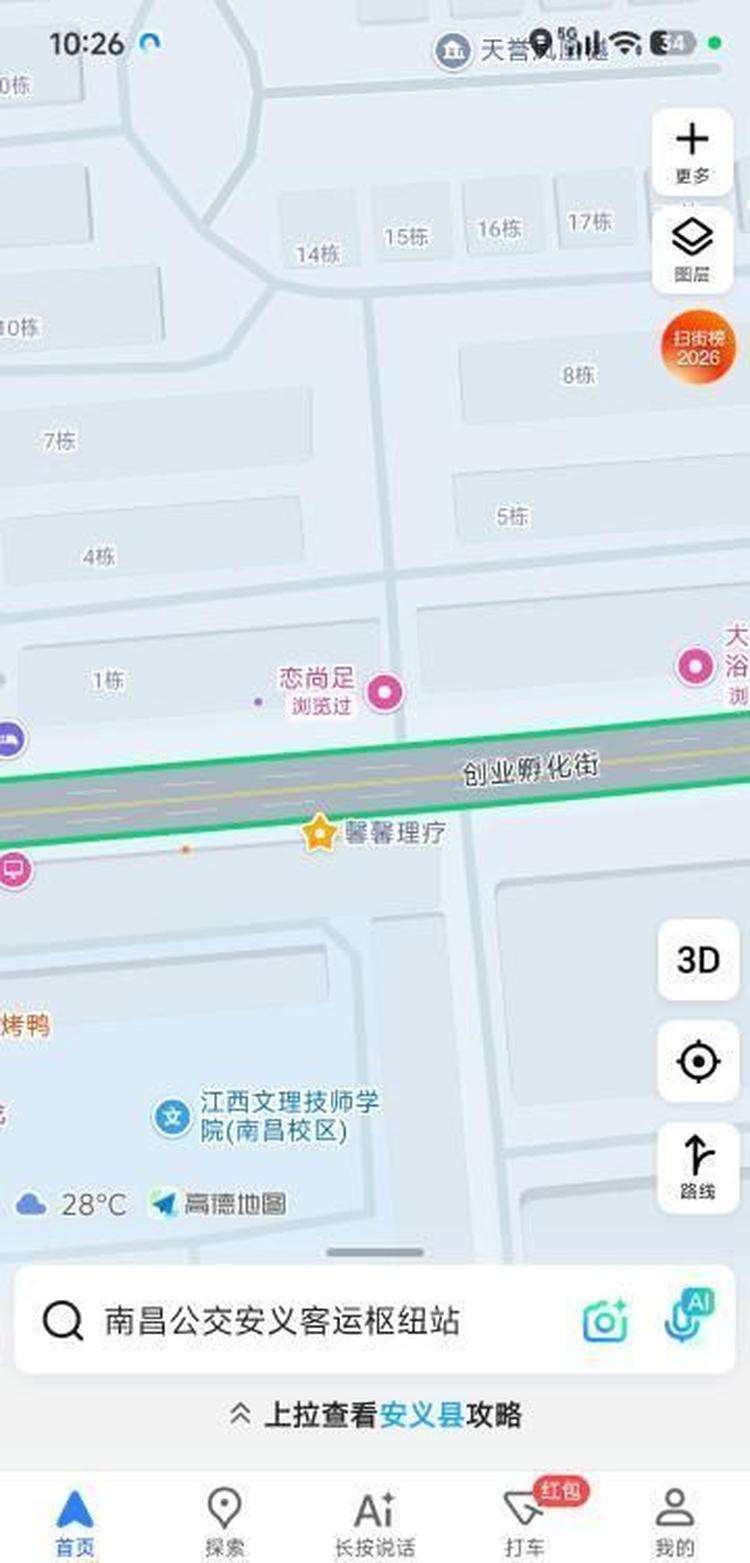Image resolution: width=750 pixels, height=1563 pixels.
Task: Open the 更多 plus menu
Action: point(692,153)
